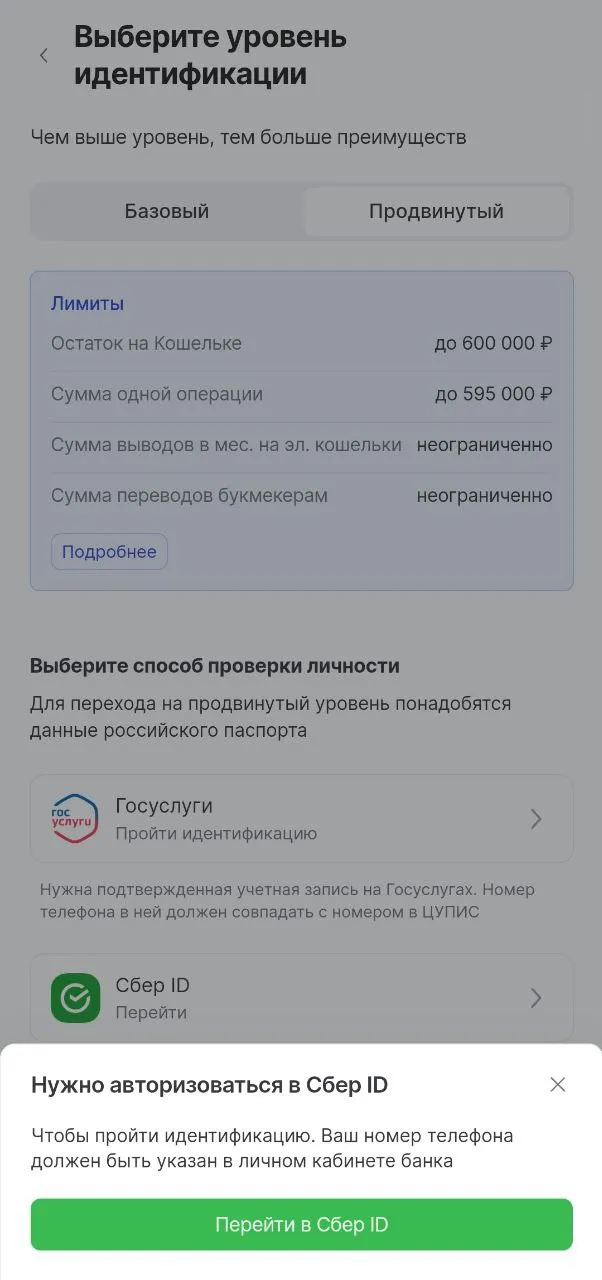This screenshot has height=1280, width=602.
Task: Go back using the top arrow
Action: click(43, 56)
